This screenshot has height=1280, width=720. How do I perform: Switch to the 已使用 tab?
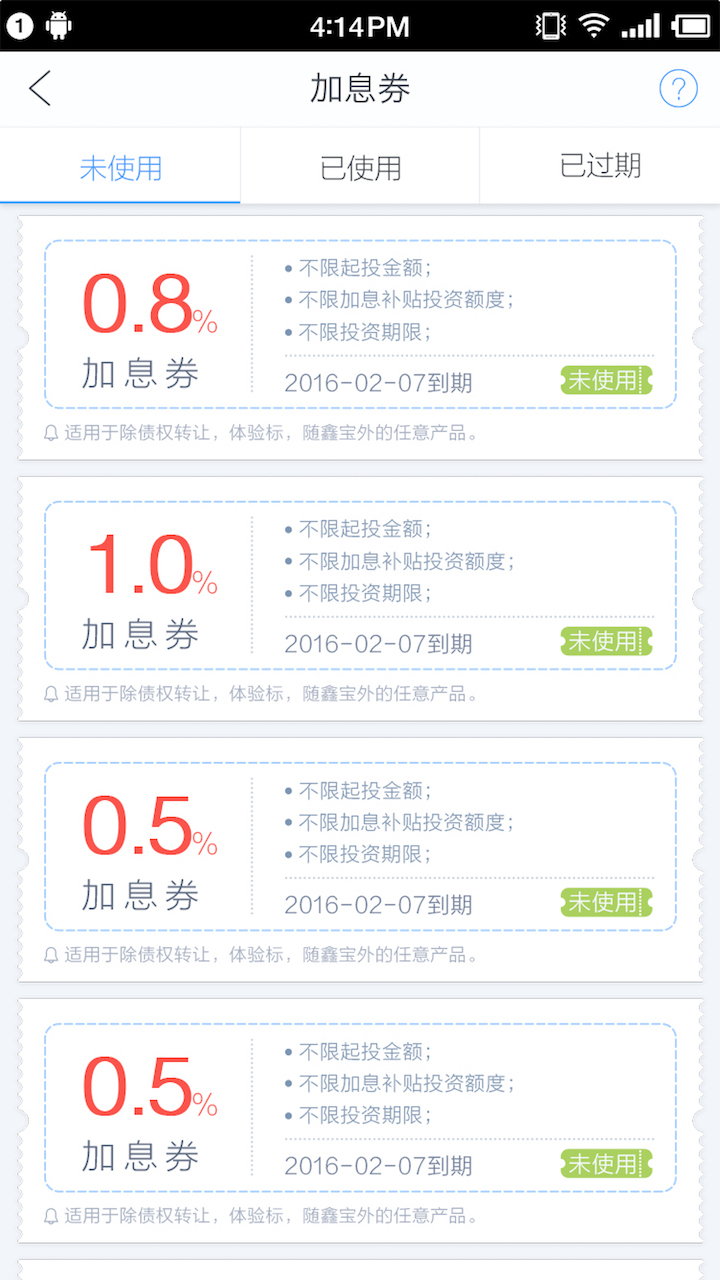360,167
